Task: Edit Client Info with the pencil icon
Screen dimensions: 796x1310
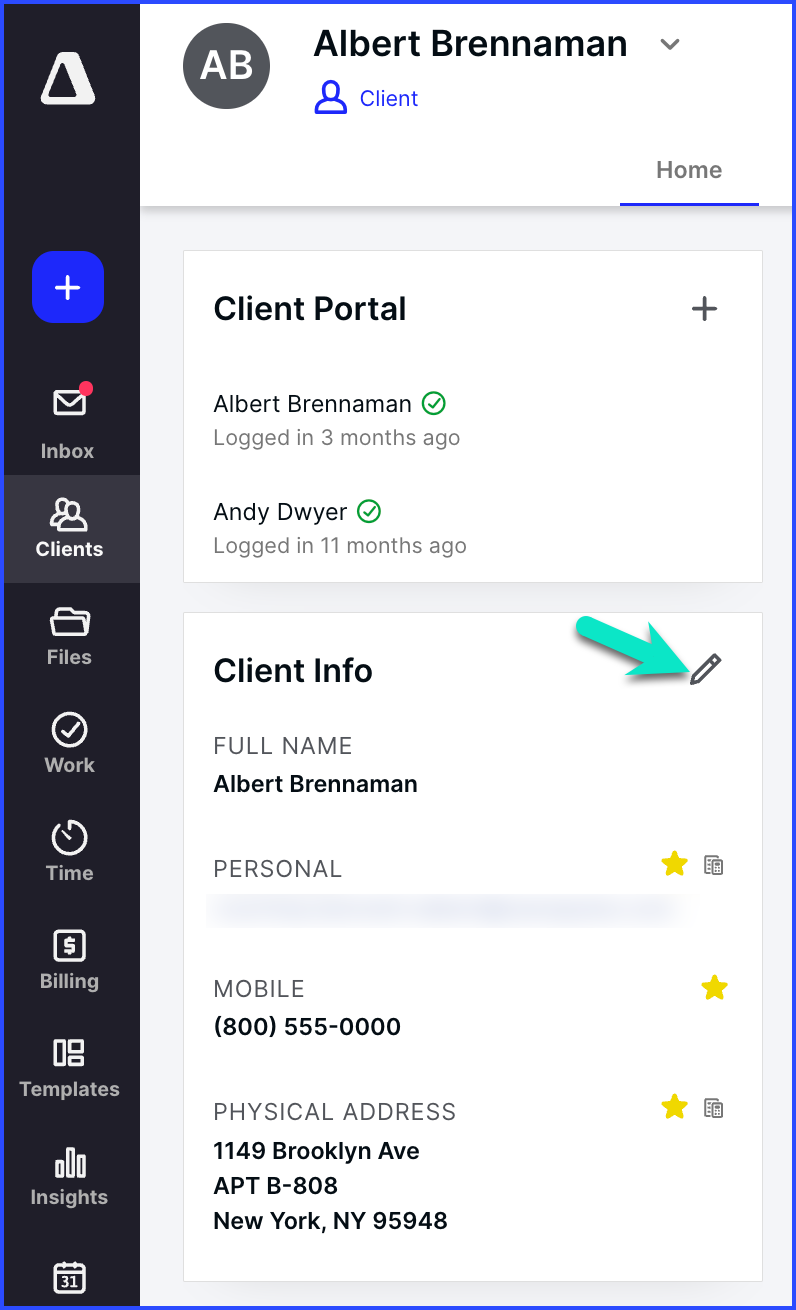Action: [706, 669]
